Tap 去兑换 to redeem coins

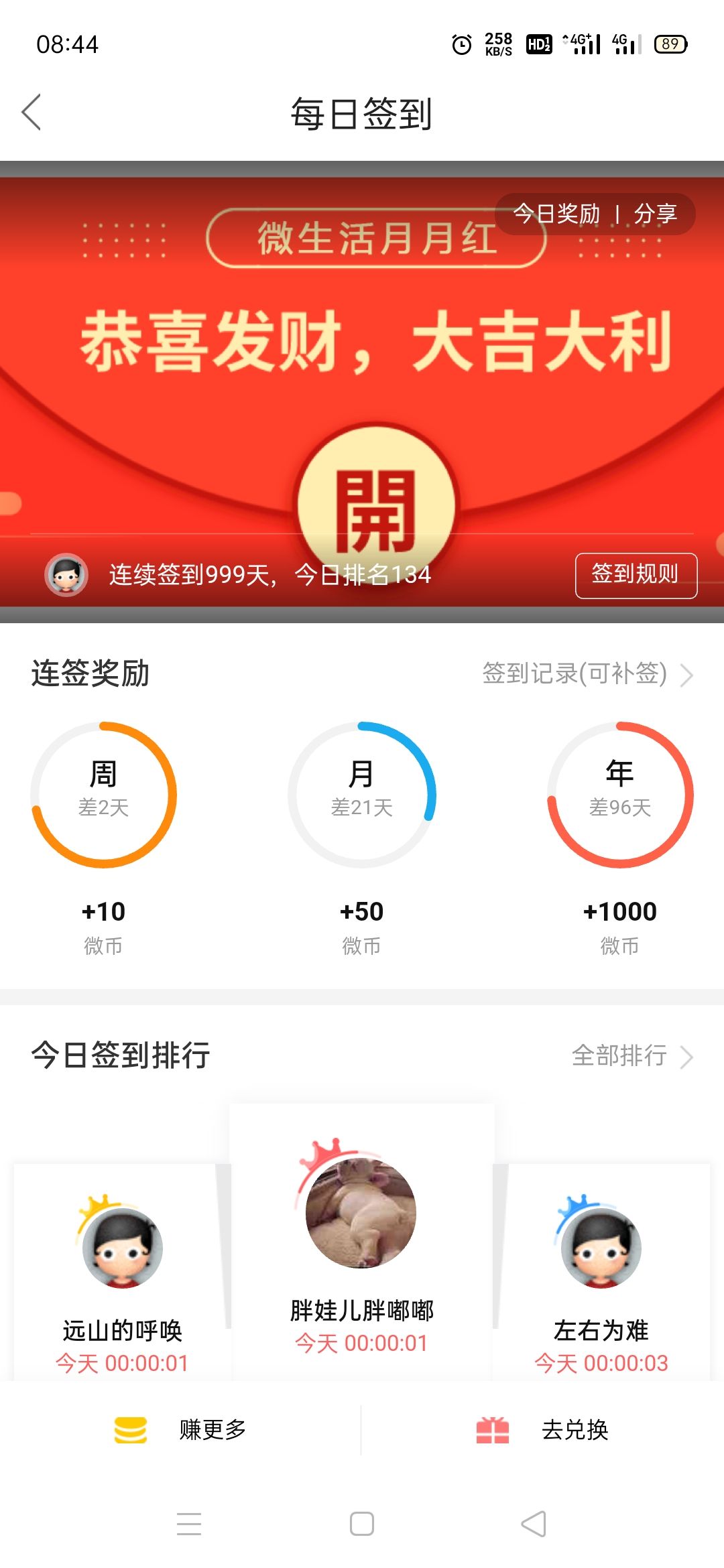(542, 1430)
